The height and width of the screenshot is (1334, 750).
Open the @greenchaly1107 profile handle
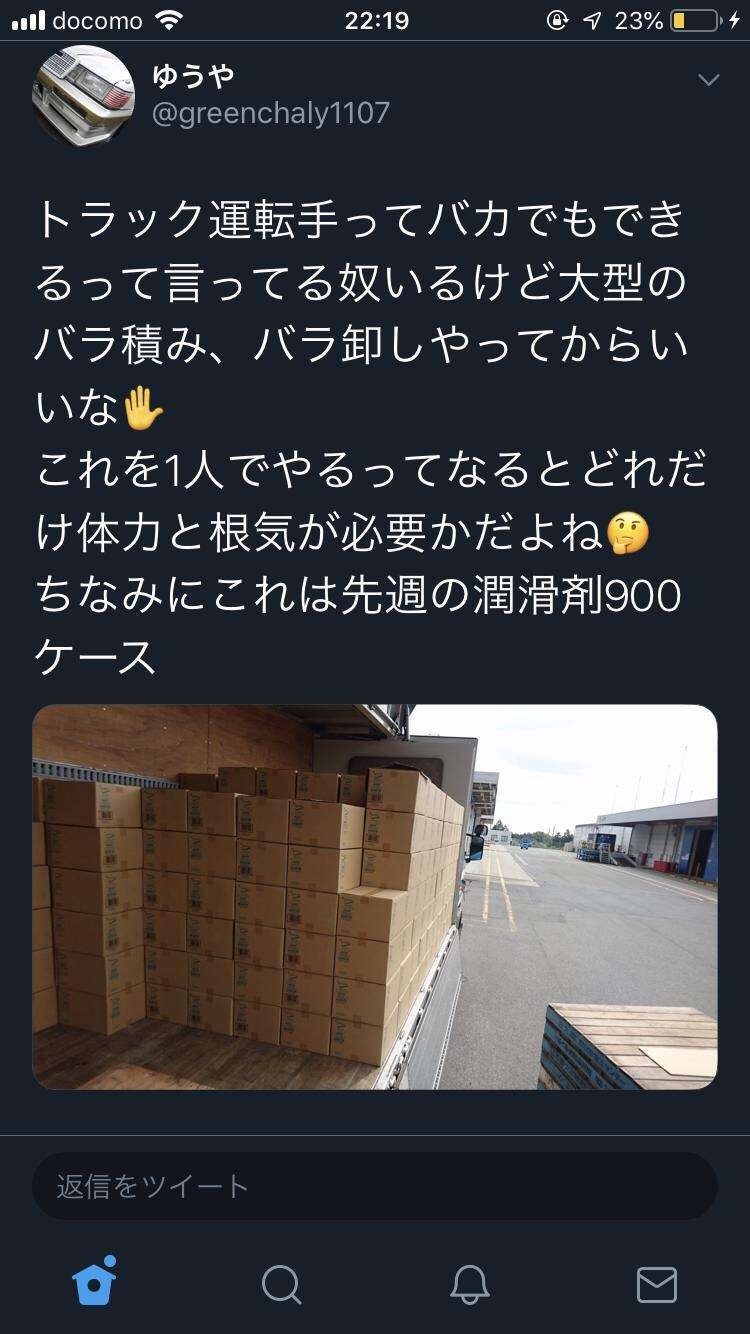tap(270, 113)
